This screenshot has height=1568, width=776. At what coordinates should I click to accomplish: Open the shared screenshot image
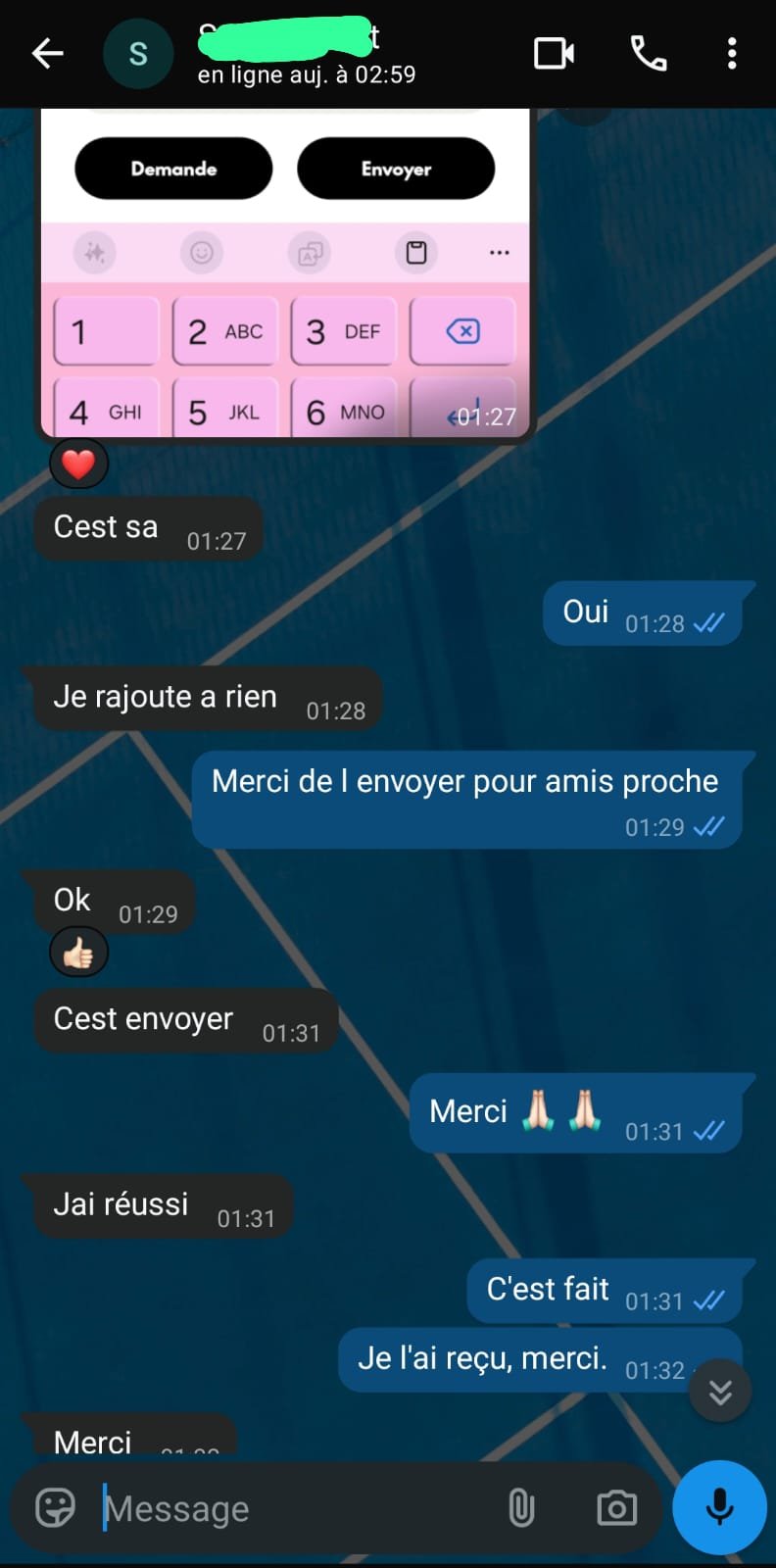click(x=284, y=274)
